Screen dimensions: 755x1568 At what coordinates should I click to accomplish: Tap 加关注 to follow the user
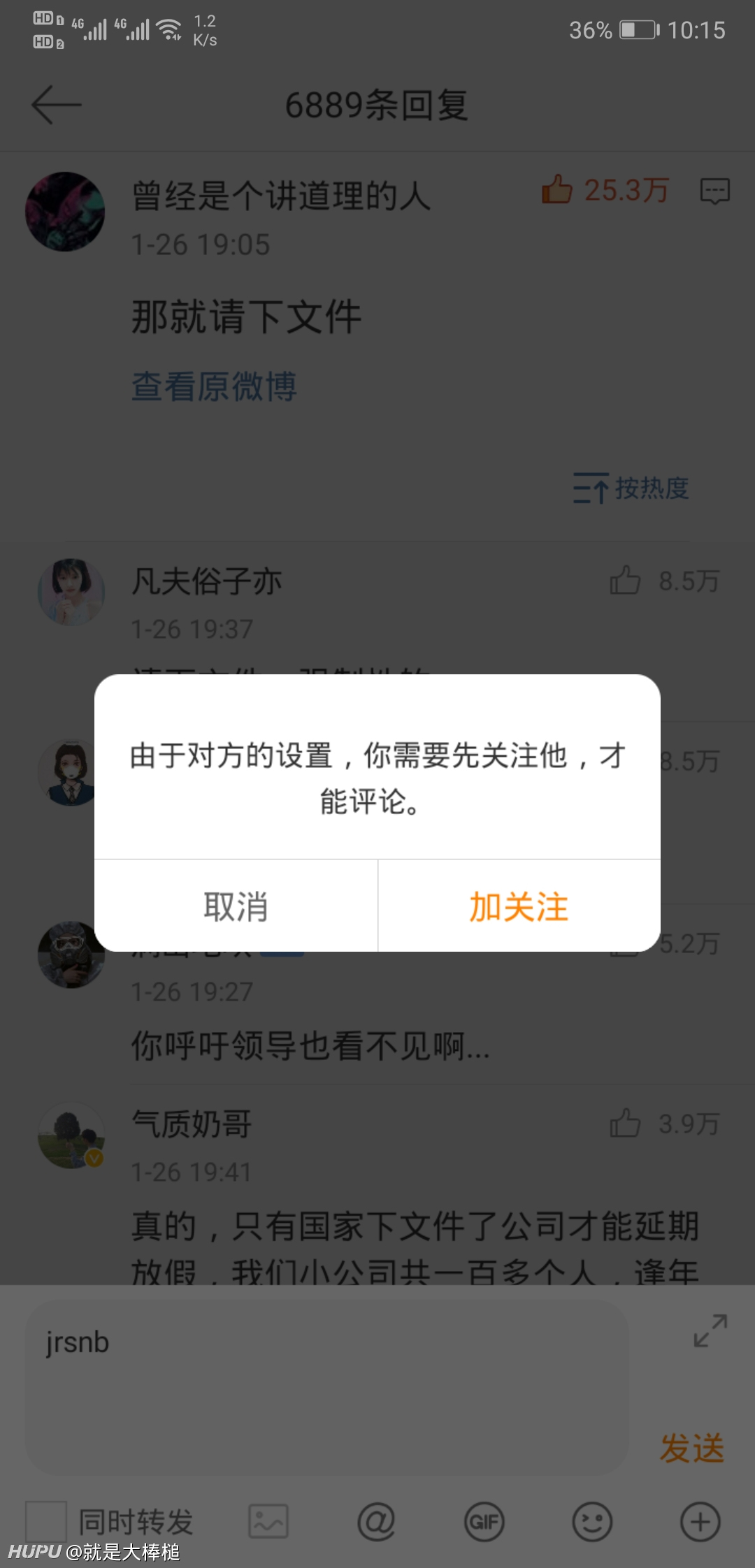519,906
